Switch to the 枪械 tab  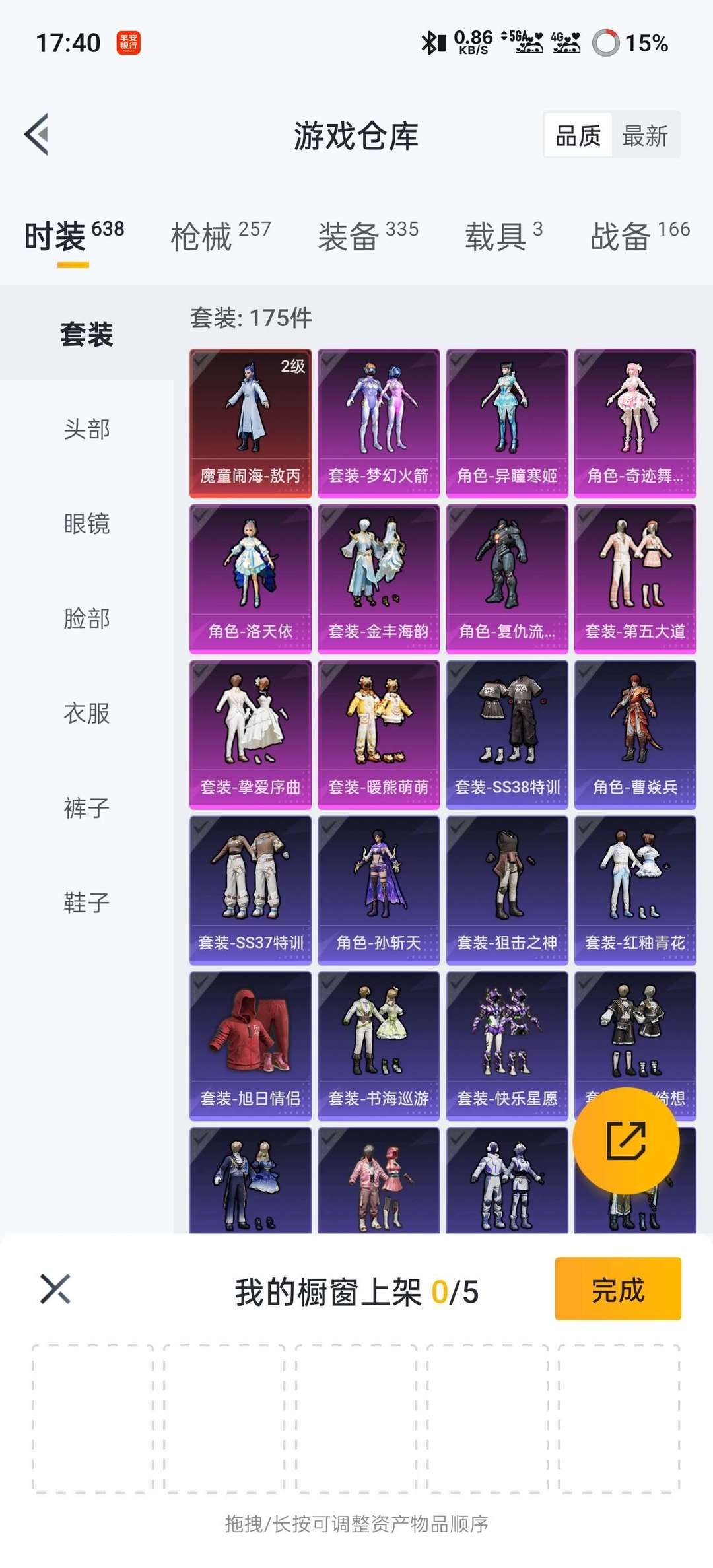pyautogui.click(x=221, y=236)
